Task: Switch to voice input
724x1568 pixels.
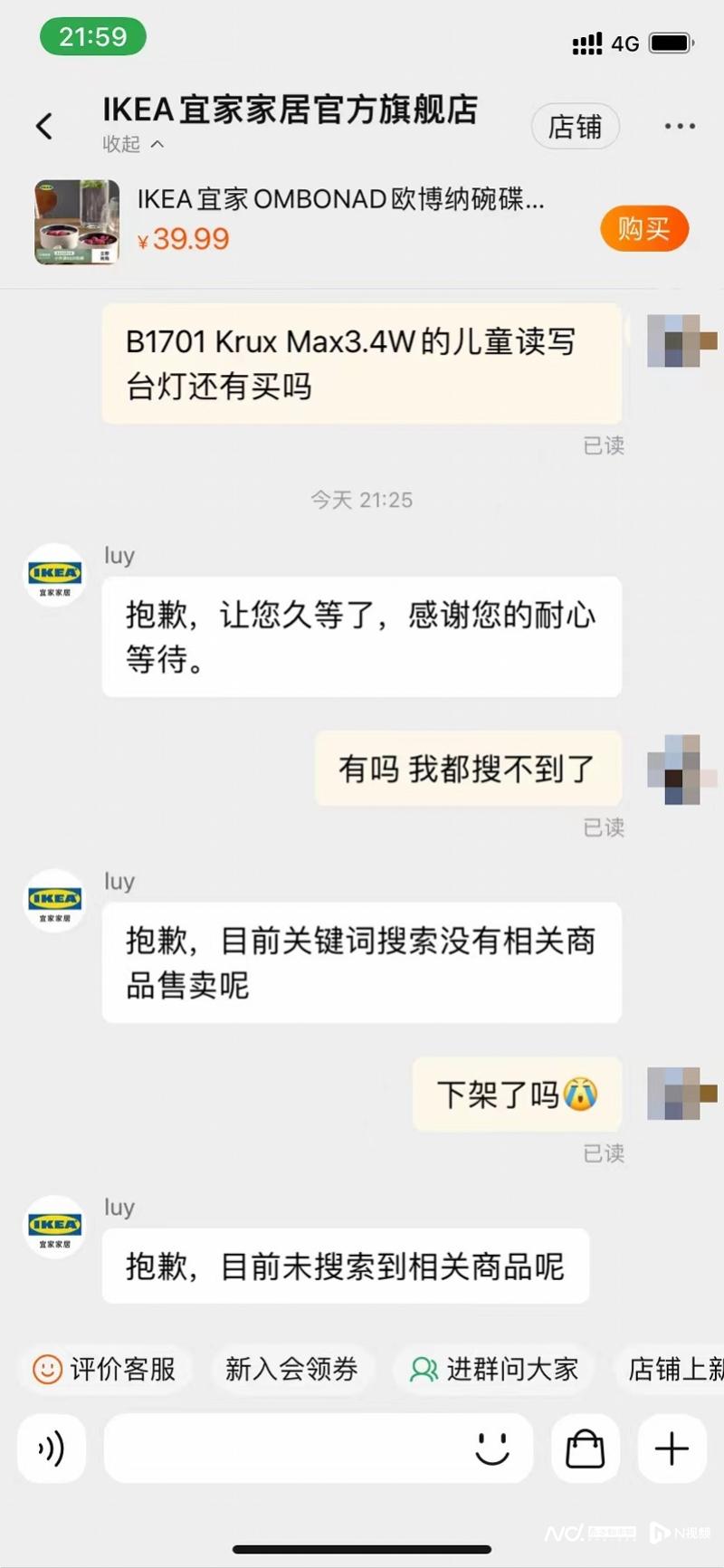Action: coord(52,1448)
